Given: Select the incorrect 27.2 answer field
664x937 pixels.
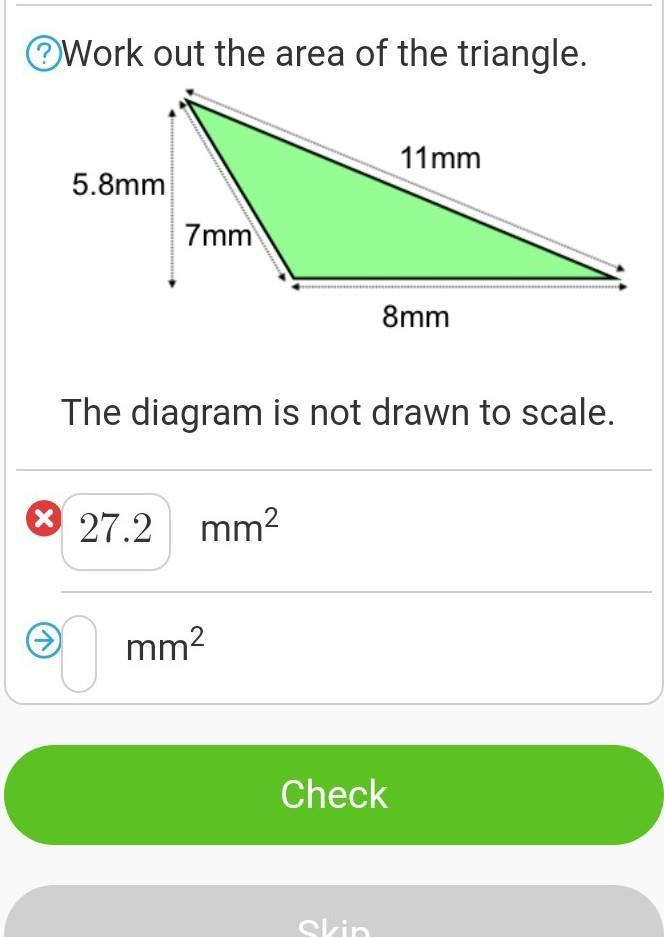Looking at the screenshot, I should (x=115, y=530).
